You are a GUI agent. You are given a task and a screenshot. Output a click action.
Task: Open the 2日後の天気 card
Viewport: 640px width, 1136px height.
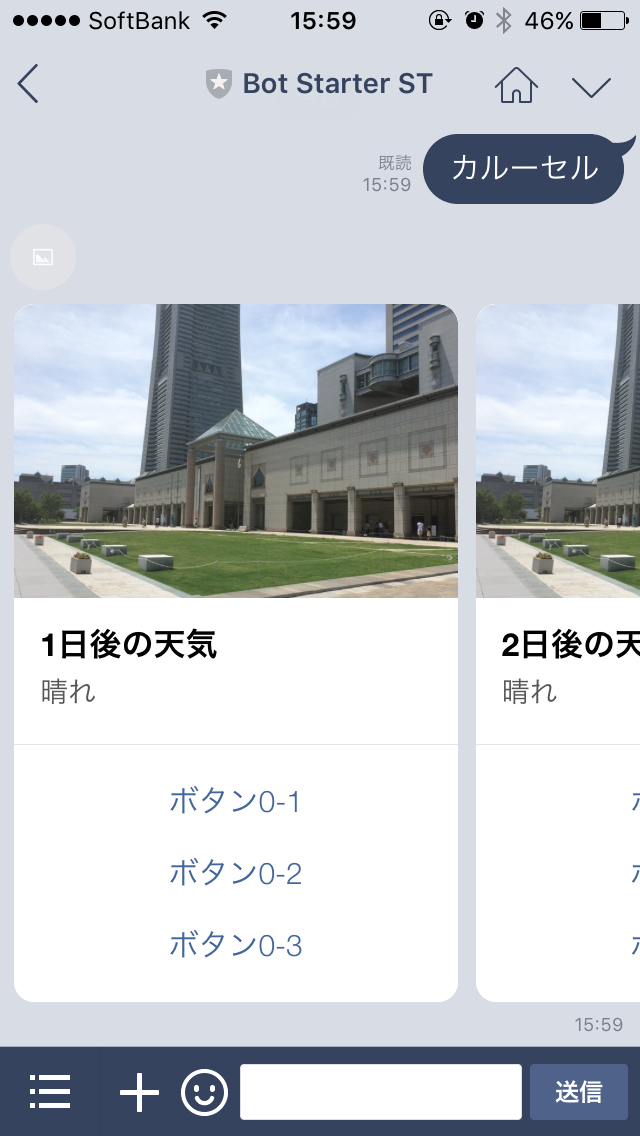pos(558,652)
